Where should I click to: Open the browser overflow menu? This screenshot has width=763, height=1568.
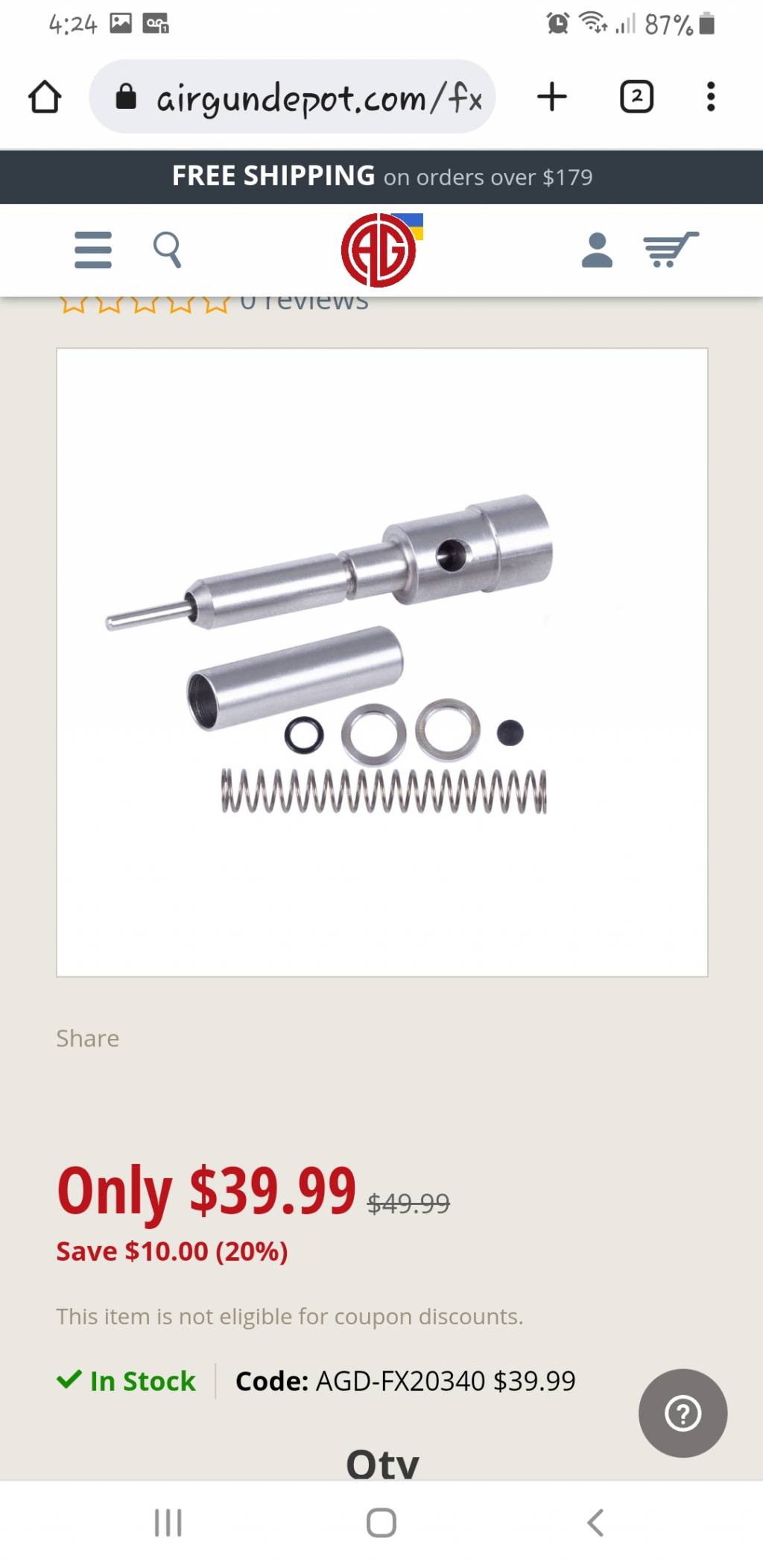coord(711,97)
